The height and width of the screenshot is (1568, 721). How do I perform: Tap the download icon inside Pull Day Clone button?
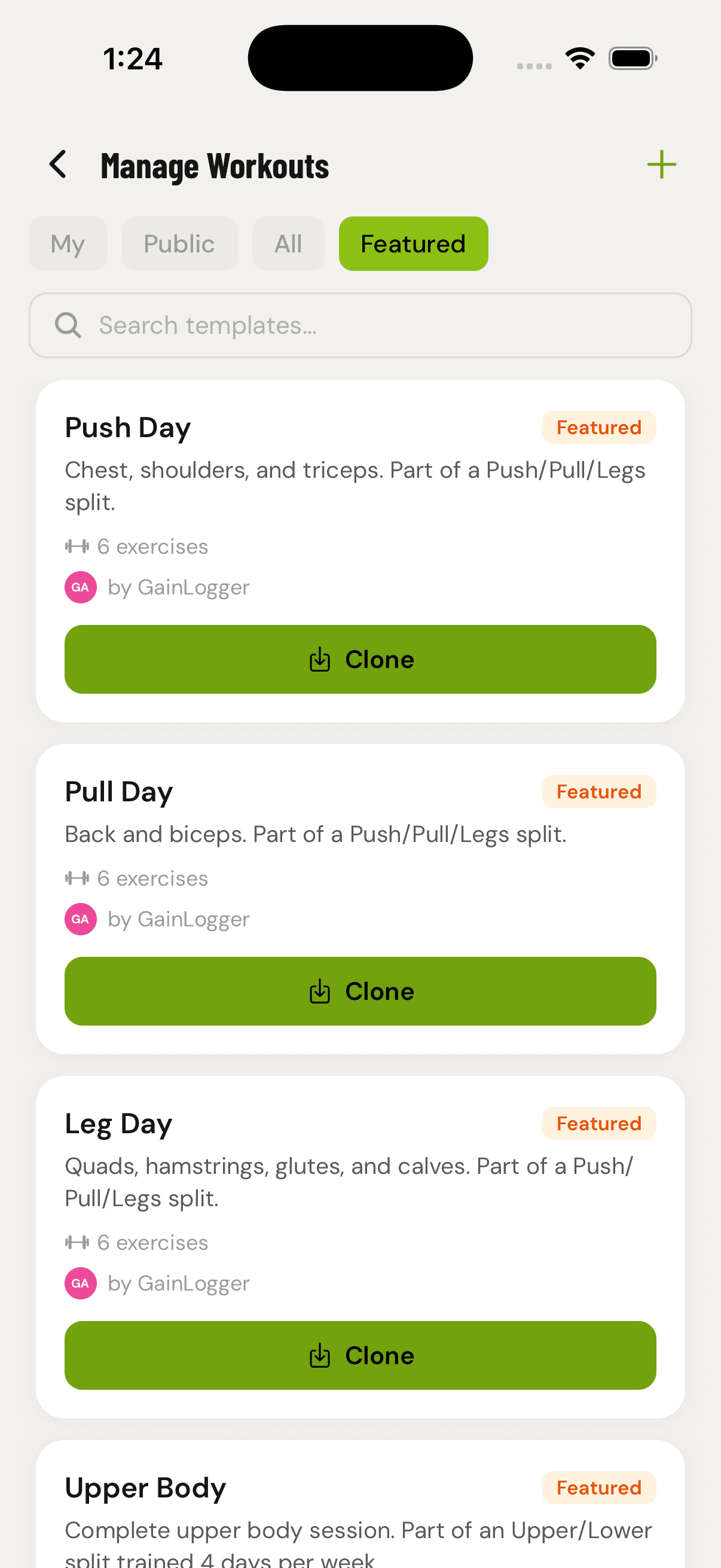click(319, 991)
